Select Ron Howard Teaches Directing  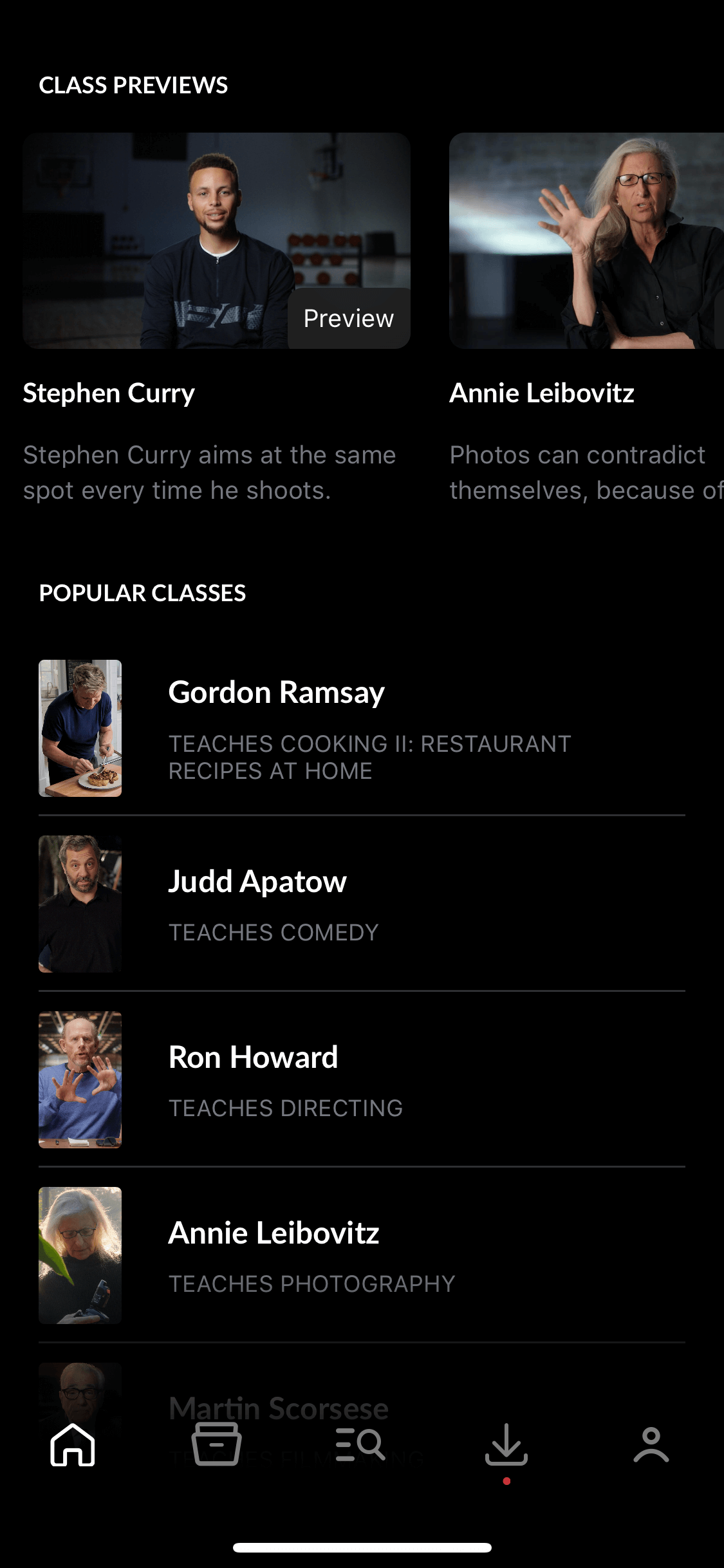[x=362, y=1079]
